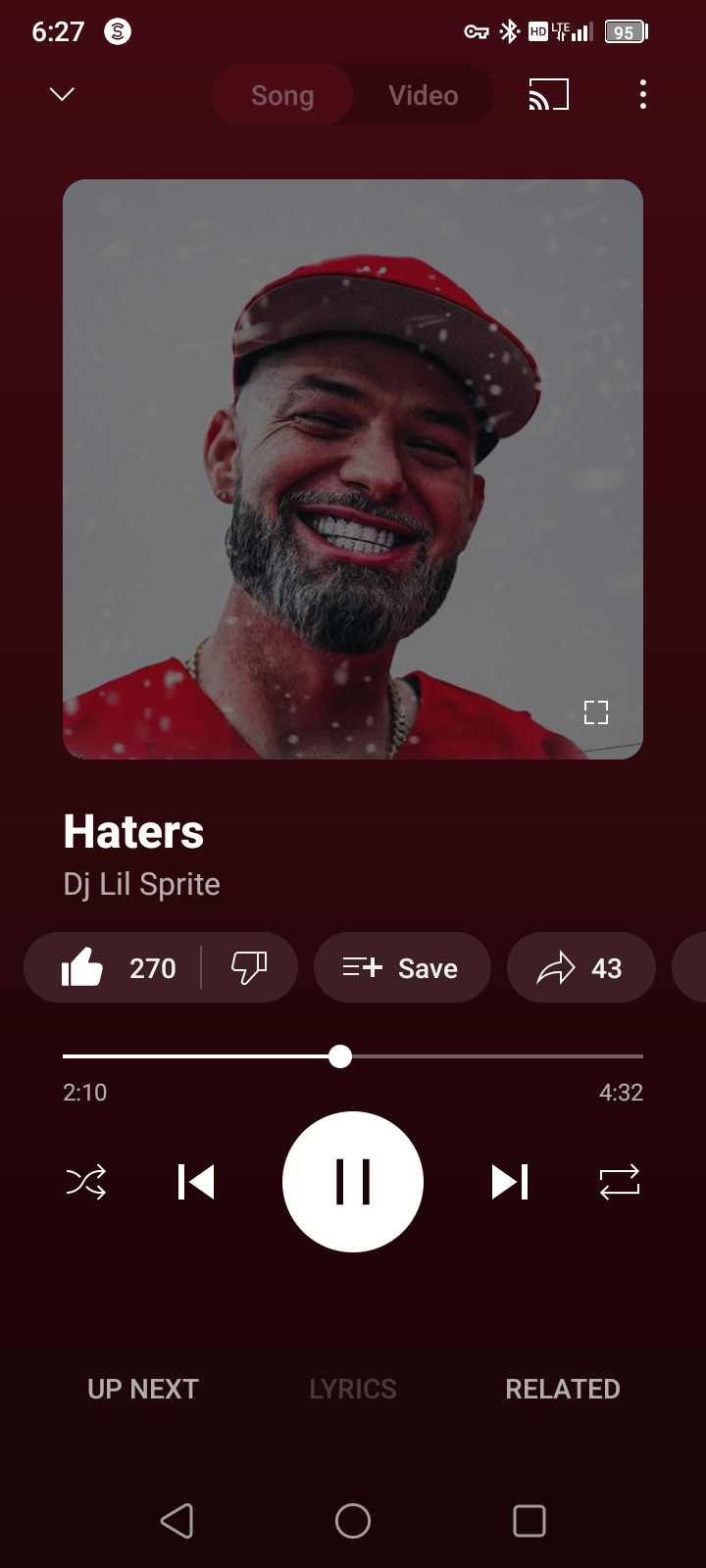706x1568 pixels.
Task: Pause the current song
Action: pyautogui.click(x=353, y=1182)
